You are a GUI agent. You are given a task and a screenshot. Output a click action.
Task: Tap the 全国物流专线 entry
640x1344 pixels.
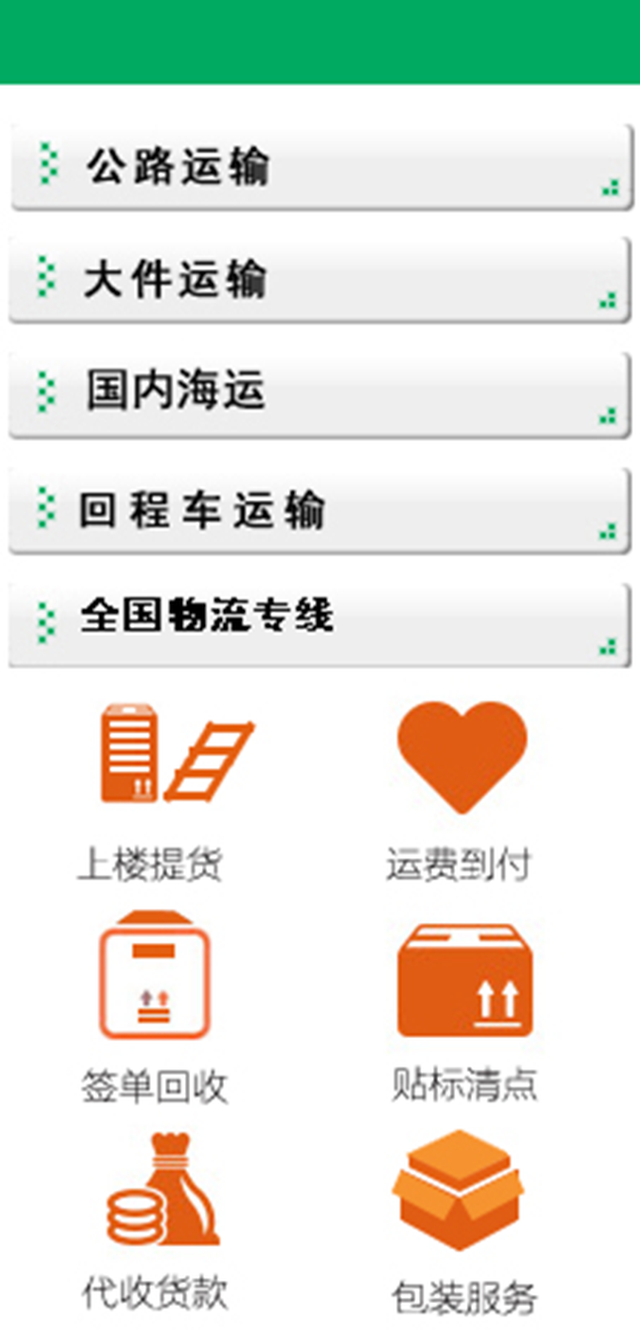pyautogui.click(x=320, y=623)
